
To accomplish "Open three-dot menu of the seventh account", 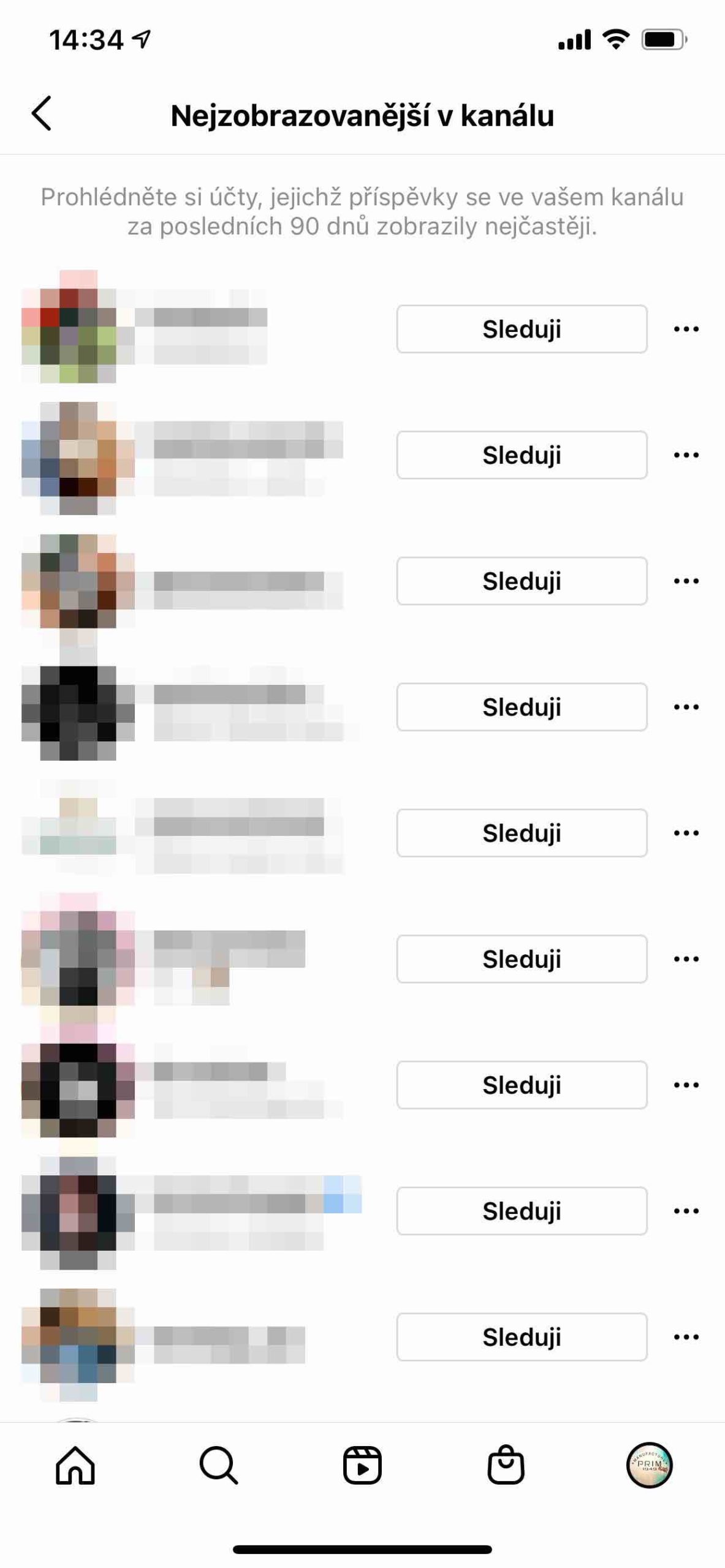I will [x=686, y=1085].
